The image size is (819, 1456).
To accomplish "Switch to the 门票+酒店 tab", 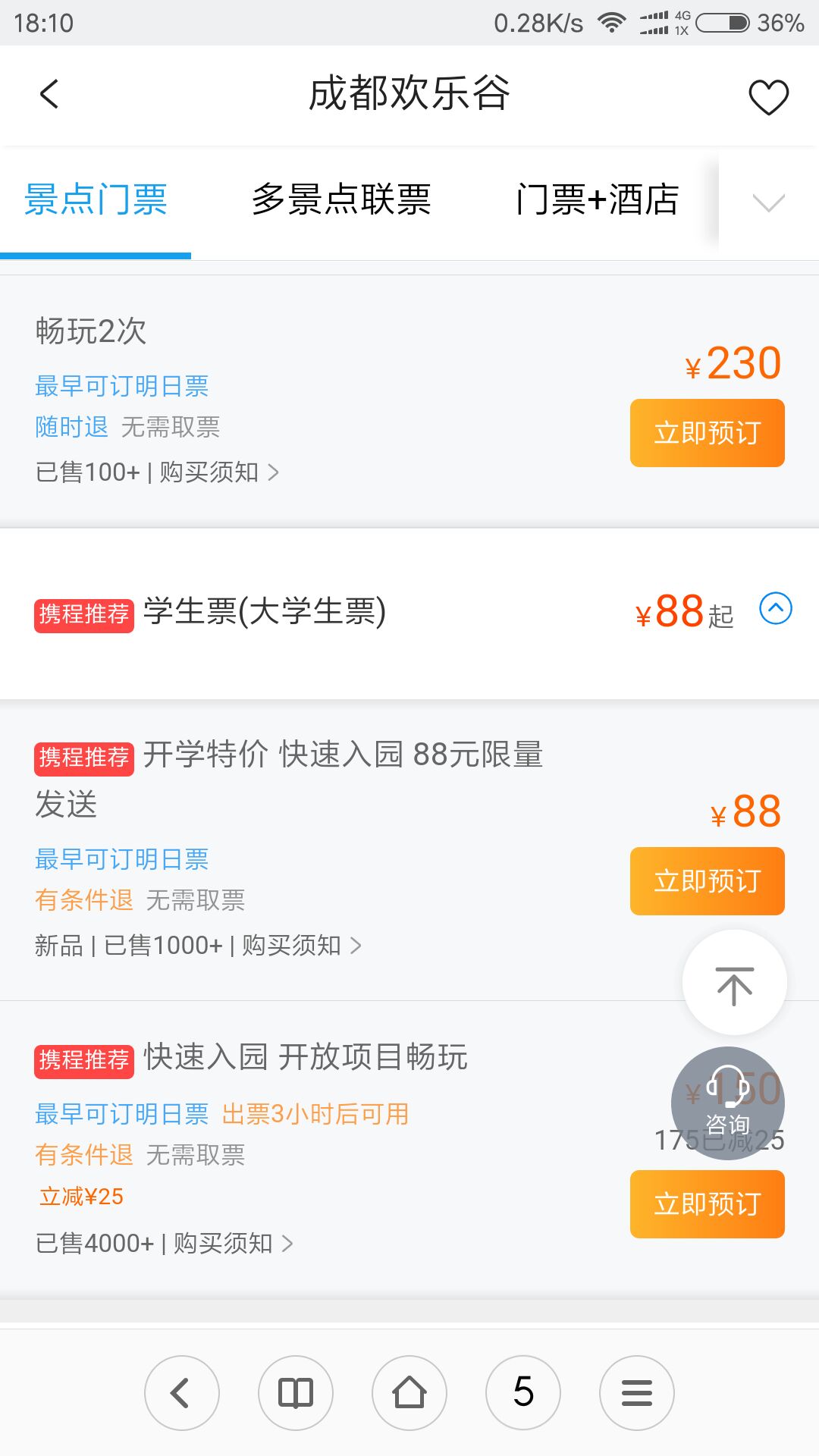I will [x=598, y=199].
